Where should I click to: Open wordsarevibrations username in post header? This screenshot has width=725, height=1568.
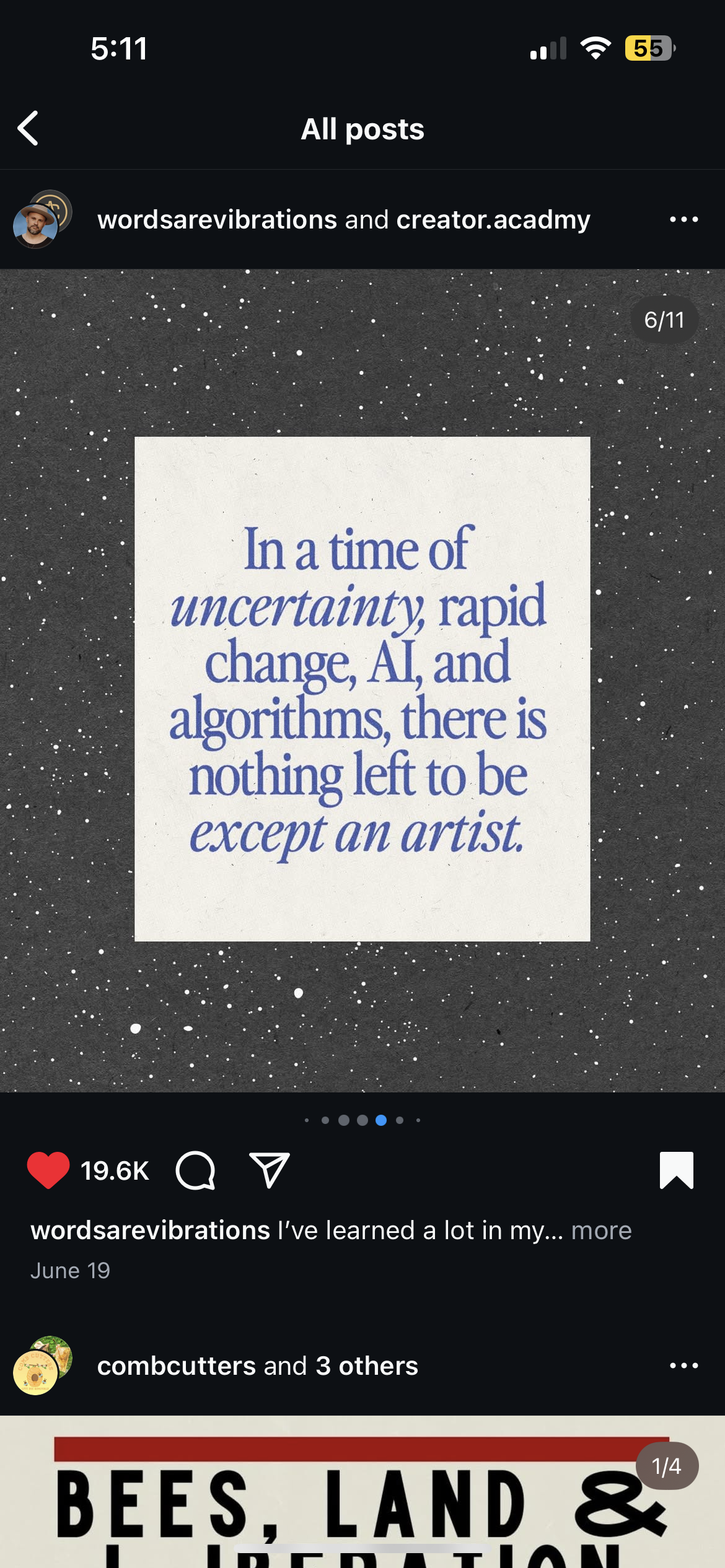[x=217, y=220]
